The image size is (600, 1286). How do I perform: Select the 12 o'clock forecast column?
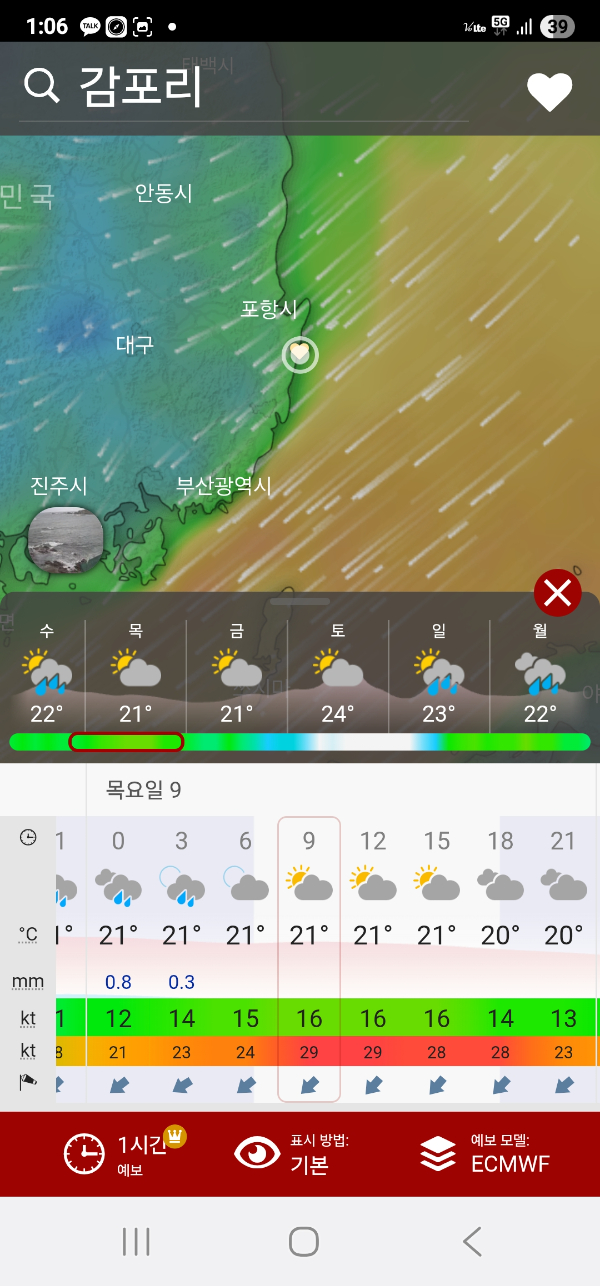coord(373,960)
